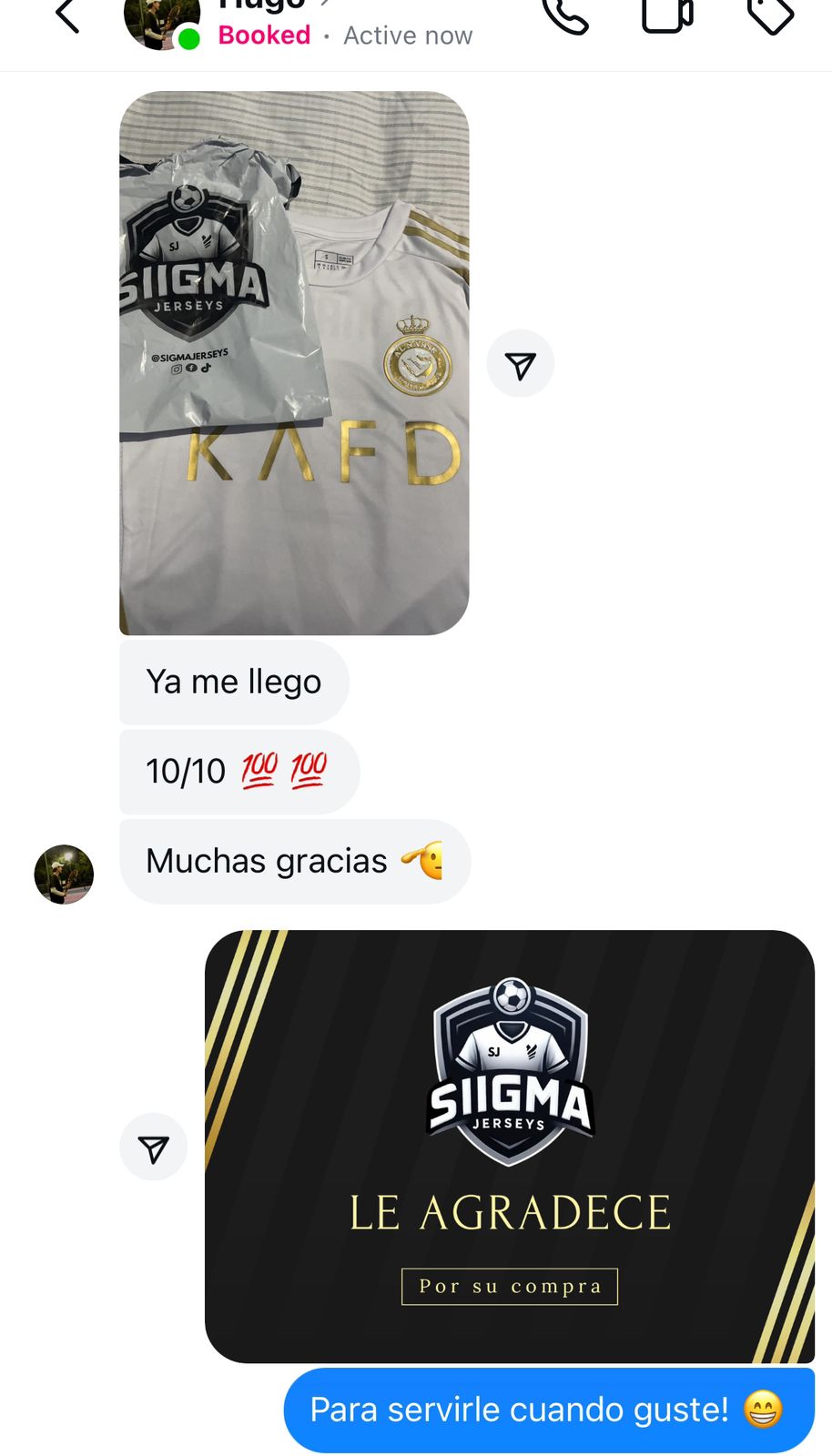832x1456 pixels.
Task: Start a video call with this contact
Action: (667, 15)
